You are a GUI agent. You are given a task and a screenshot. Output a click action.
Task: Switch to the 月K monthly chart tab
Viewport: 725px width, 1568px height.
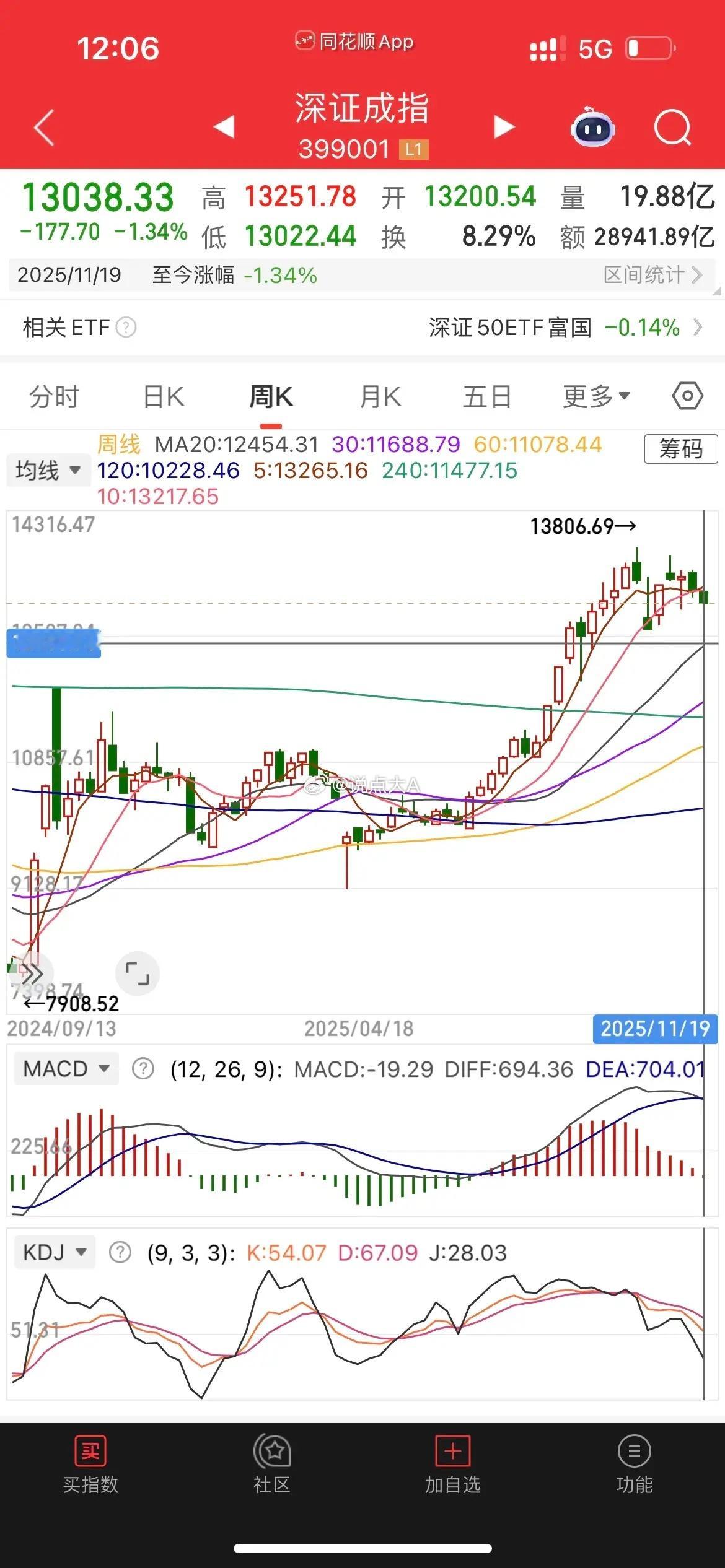click(380, 396)
